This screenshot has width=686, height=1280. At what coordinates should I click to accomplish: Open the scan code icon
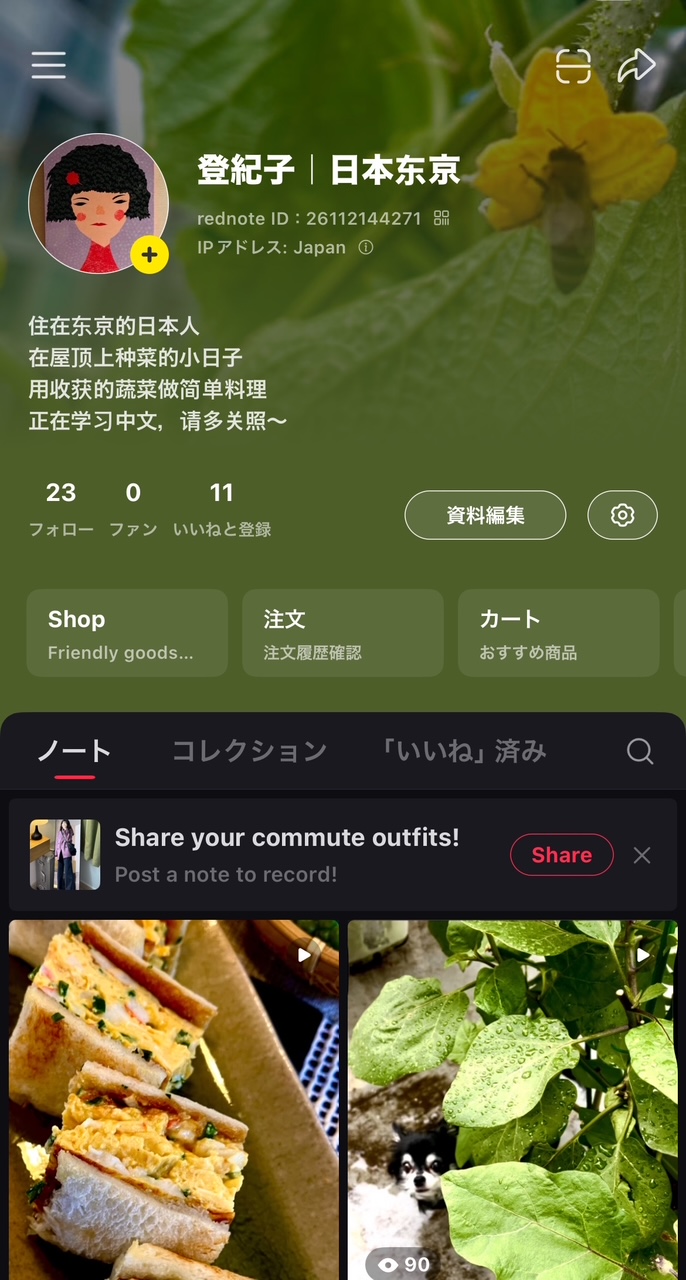[573, 66]
